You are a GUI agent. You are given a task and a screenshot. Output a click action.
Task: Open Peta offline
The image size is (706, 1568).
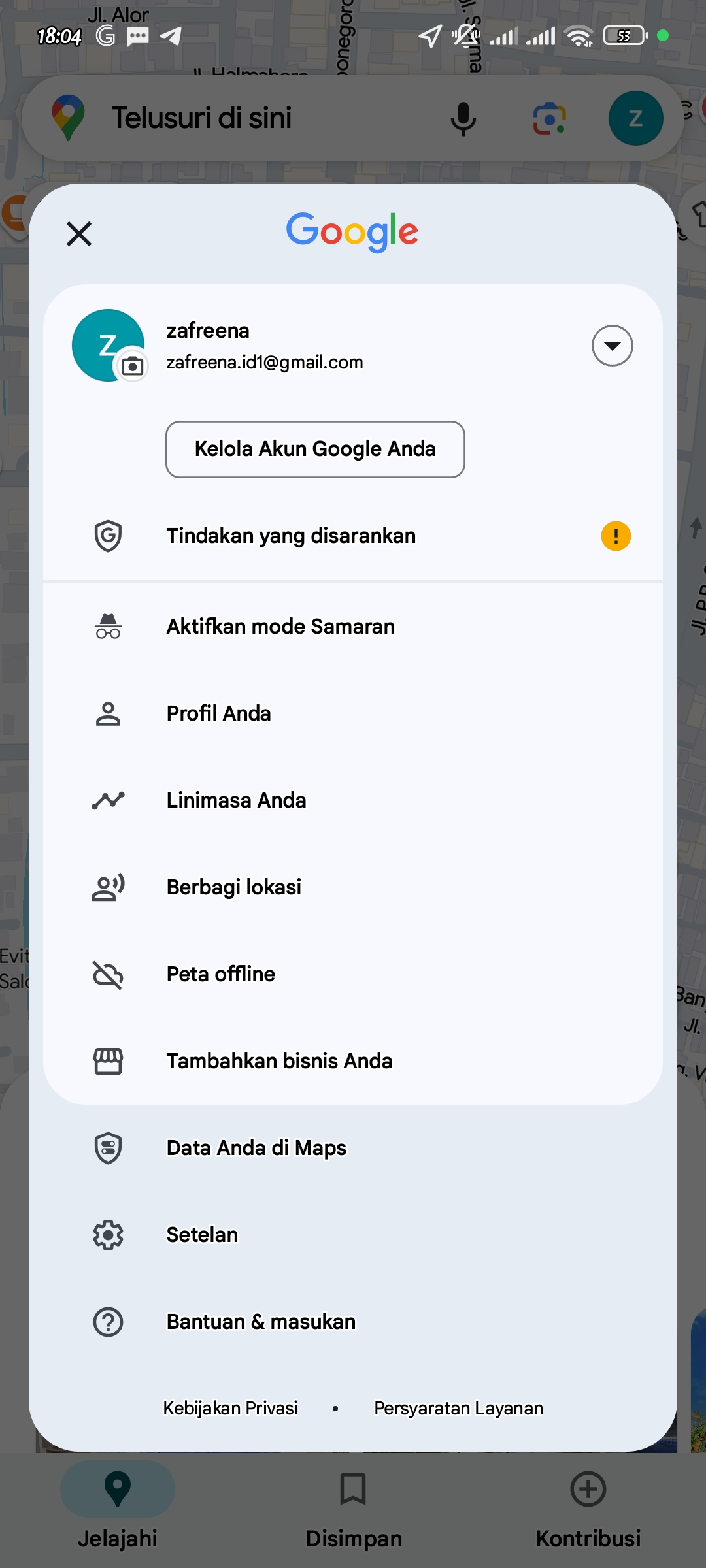click(353, 974)
